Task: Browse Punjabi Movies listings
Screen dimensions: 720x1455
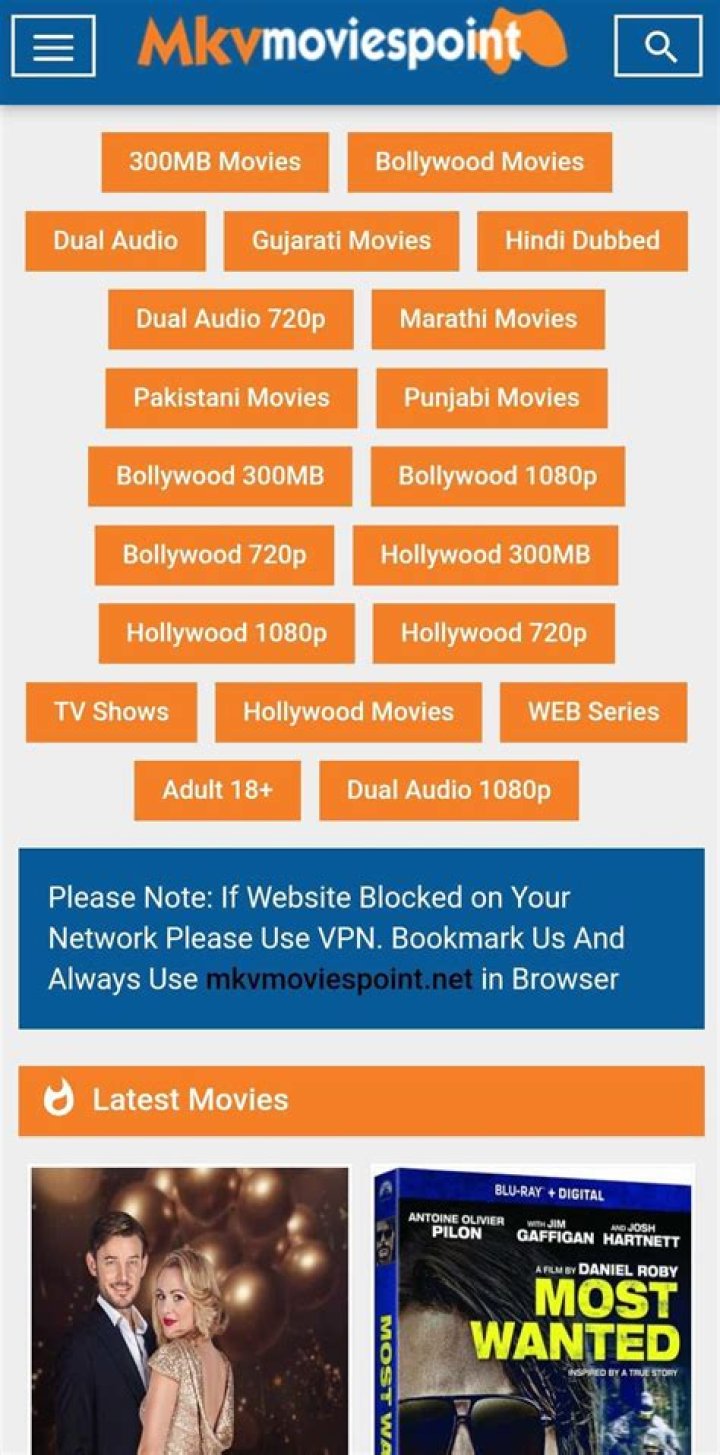Action: point(491,397)
